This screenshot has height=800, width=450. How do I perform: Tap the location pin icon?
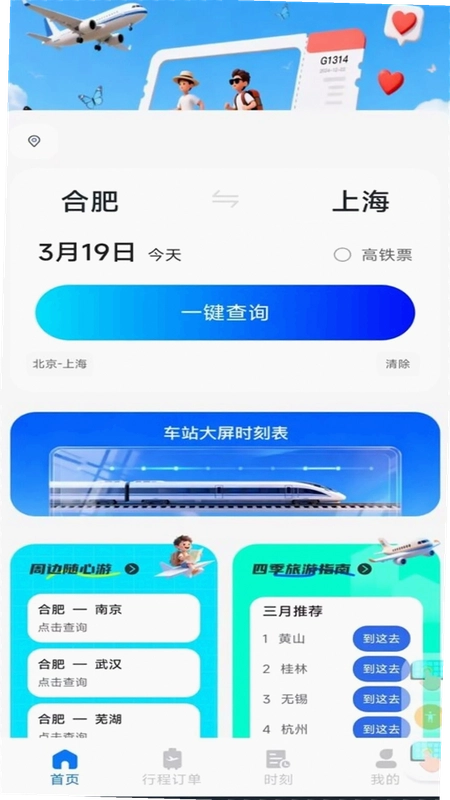[34, 141]
